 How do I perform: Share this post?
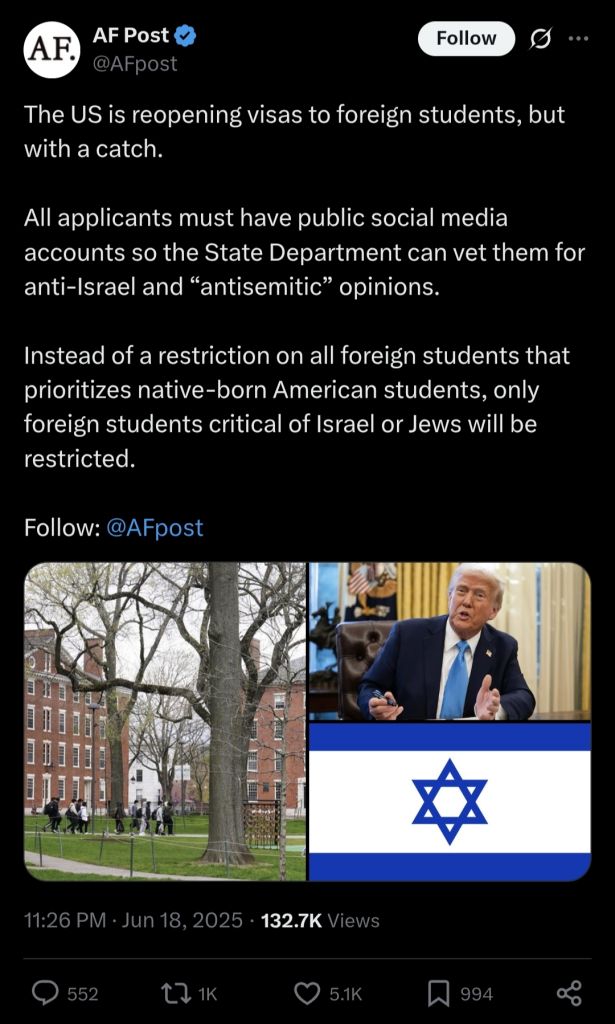[x=569, y=993]
